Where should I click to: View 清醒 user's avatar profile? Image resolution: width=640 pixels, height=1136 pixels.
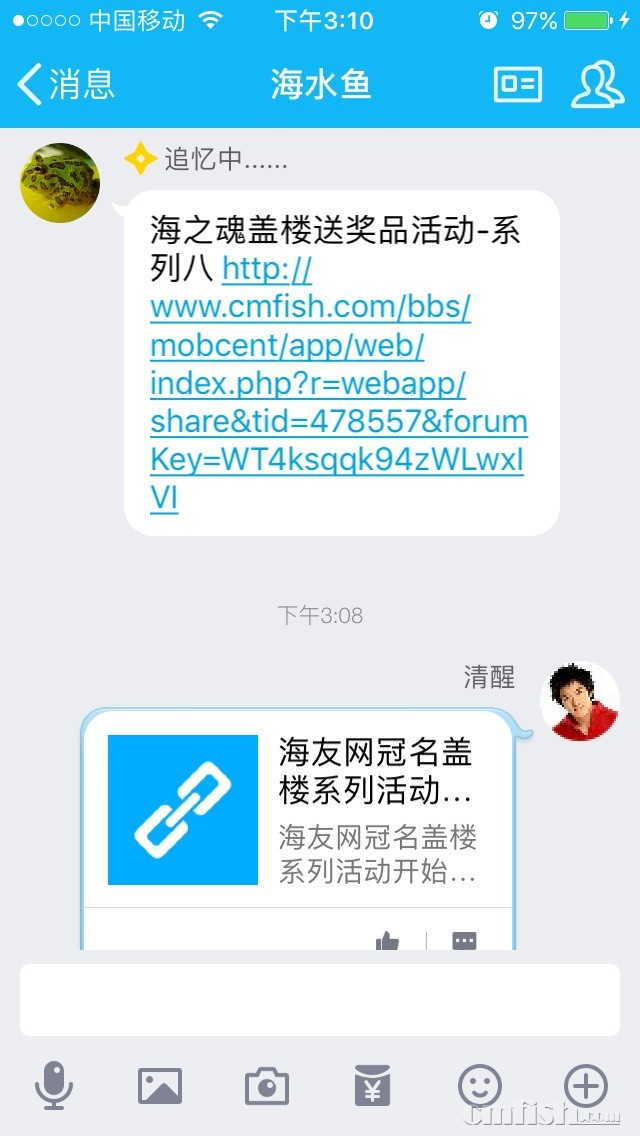580,701
